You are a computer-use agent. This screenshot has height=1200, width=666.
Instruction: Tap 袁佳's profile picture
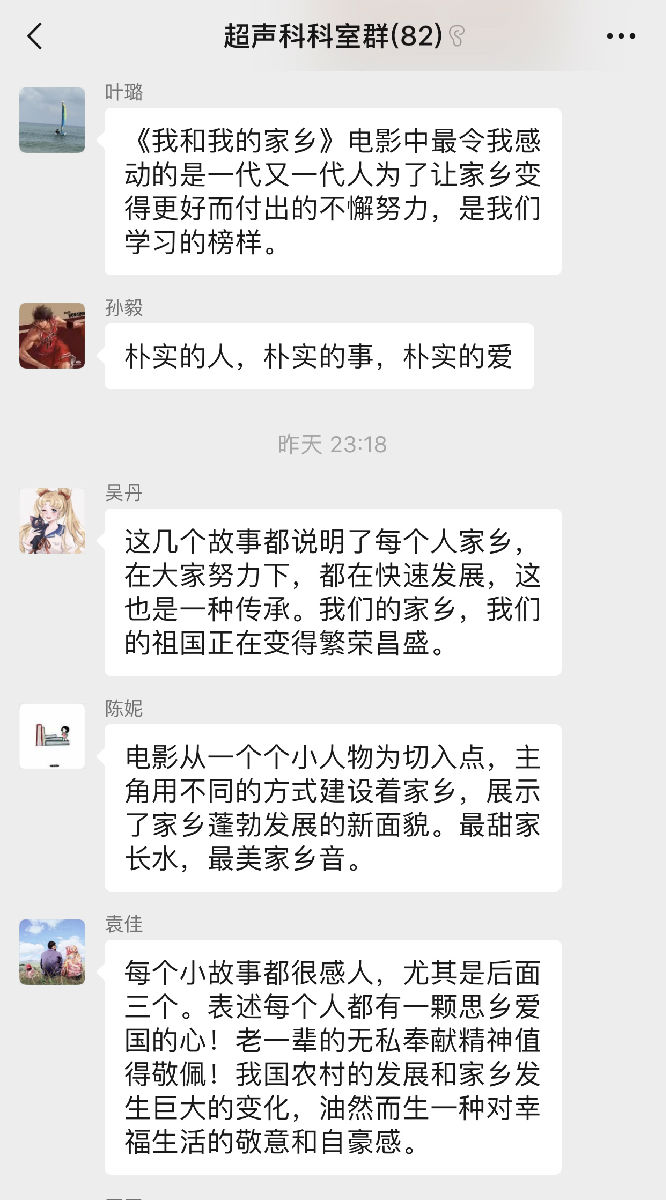(x=52, y=952)
